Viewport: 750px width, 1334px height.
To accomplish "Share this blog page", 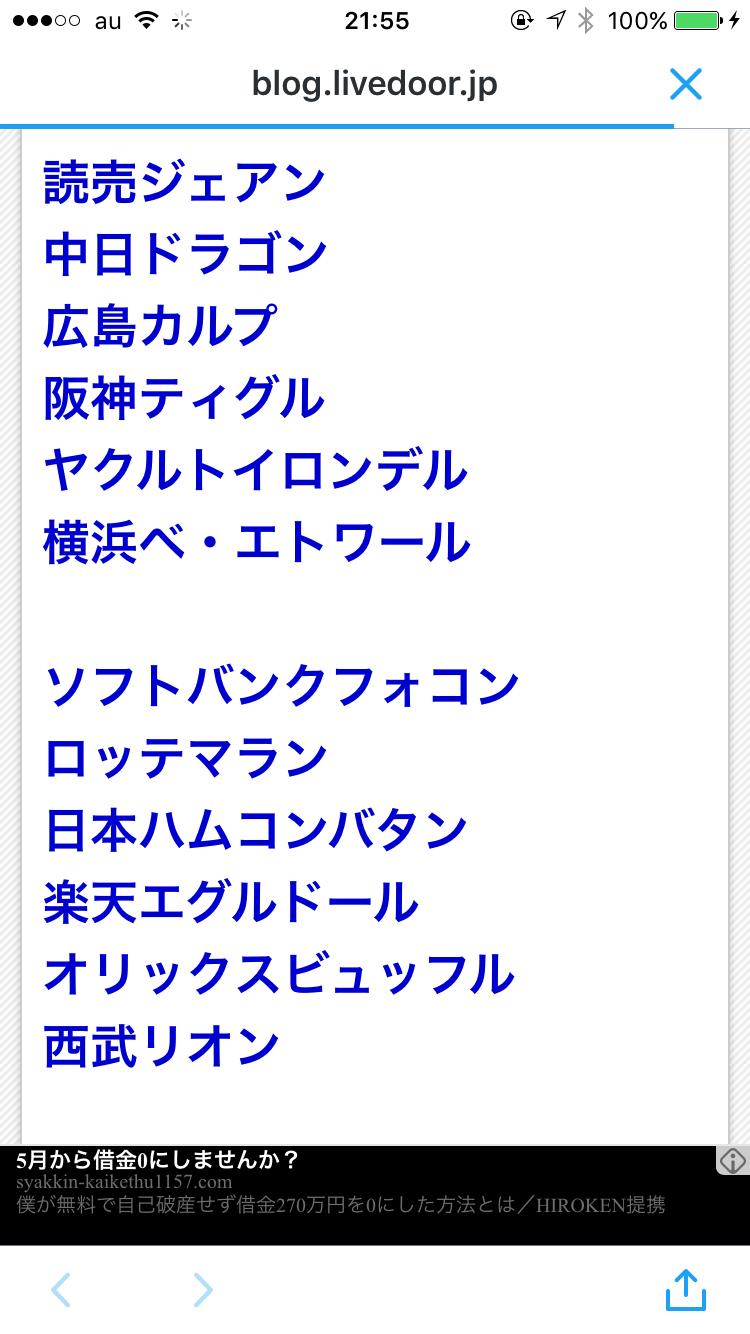I will pyautogui.click(x=686, y=1289).
